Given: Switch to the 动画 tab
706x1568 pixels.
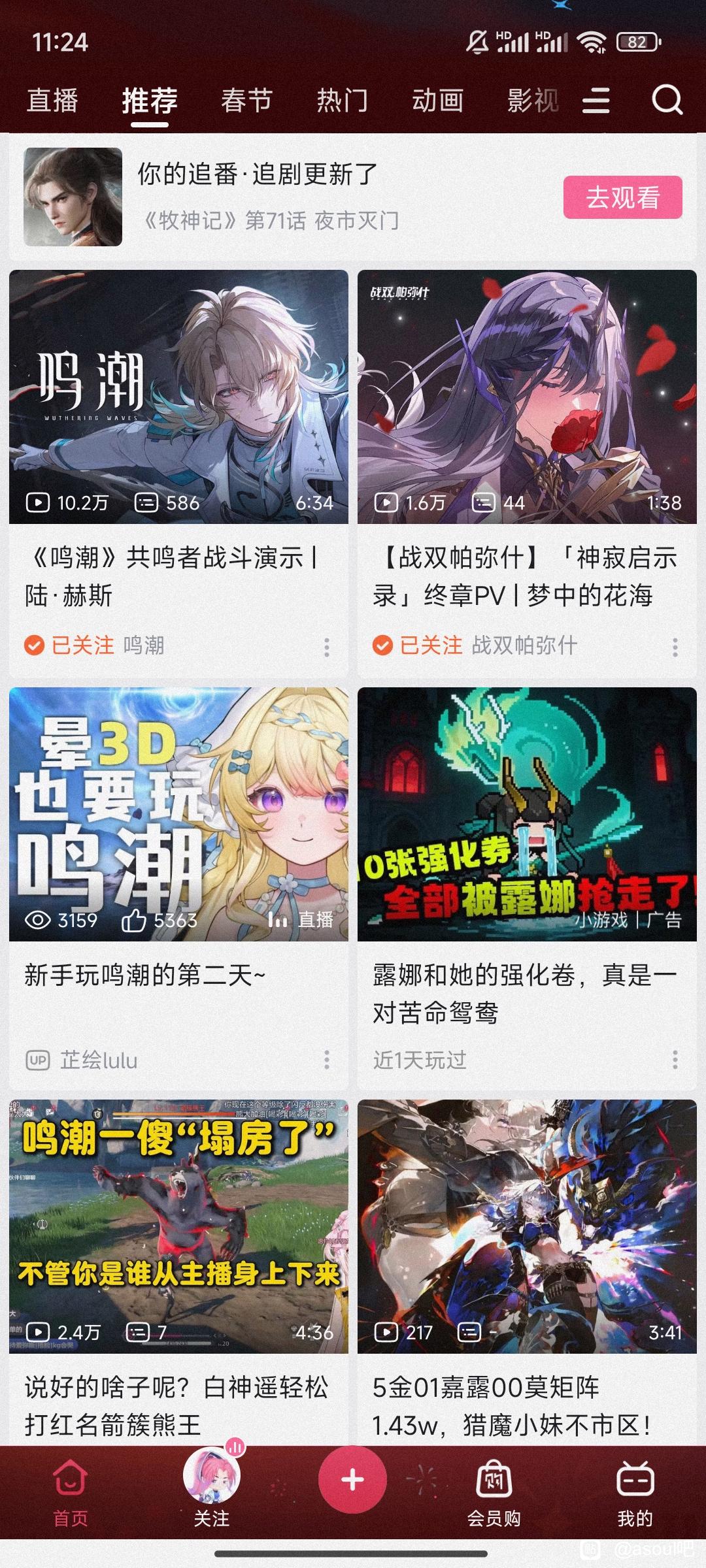Looking at the screenshot, I should pos(437,101).
